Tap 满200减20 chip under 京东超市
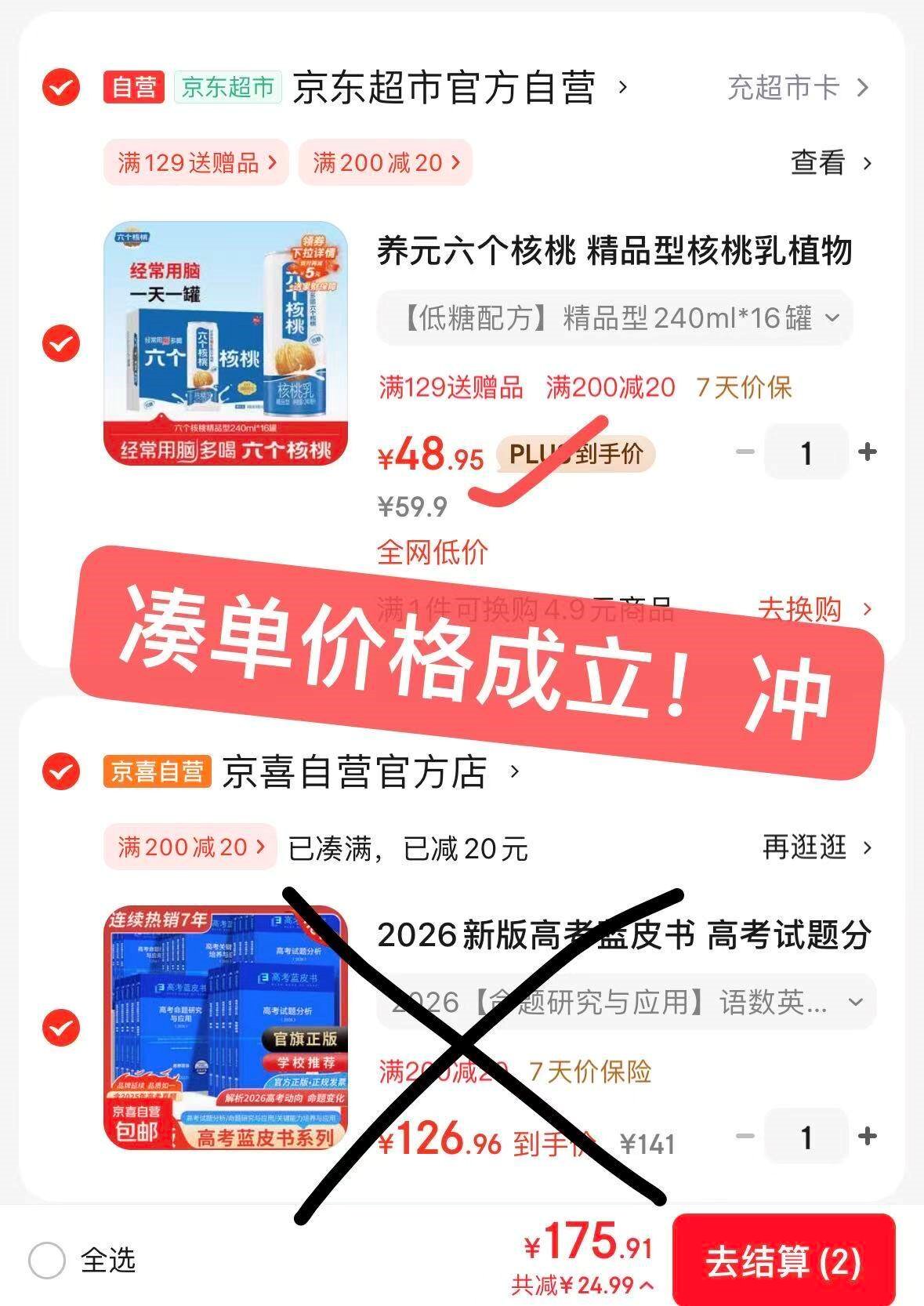Viewport: 924px width, 1306px height. click(x=386, y=163)
